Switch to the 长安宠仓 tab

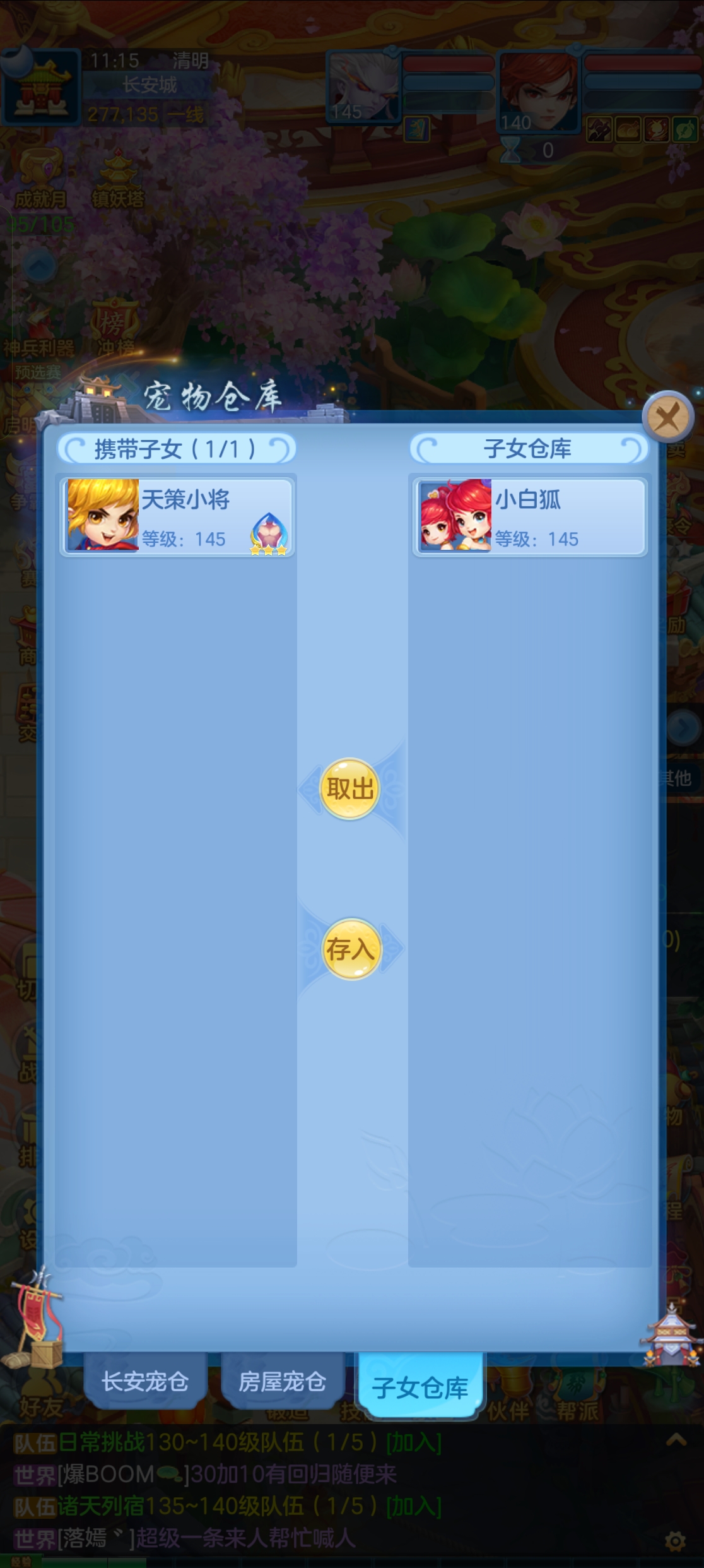point(145,1381)
